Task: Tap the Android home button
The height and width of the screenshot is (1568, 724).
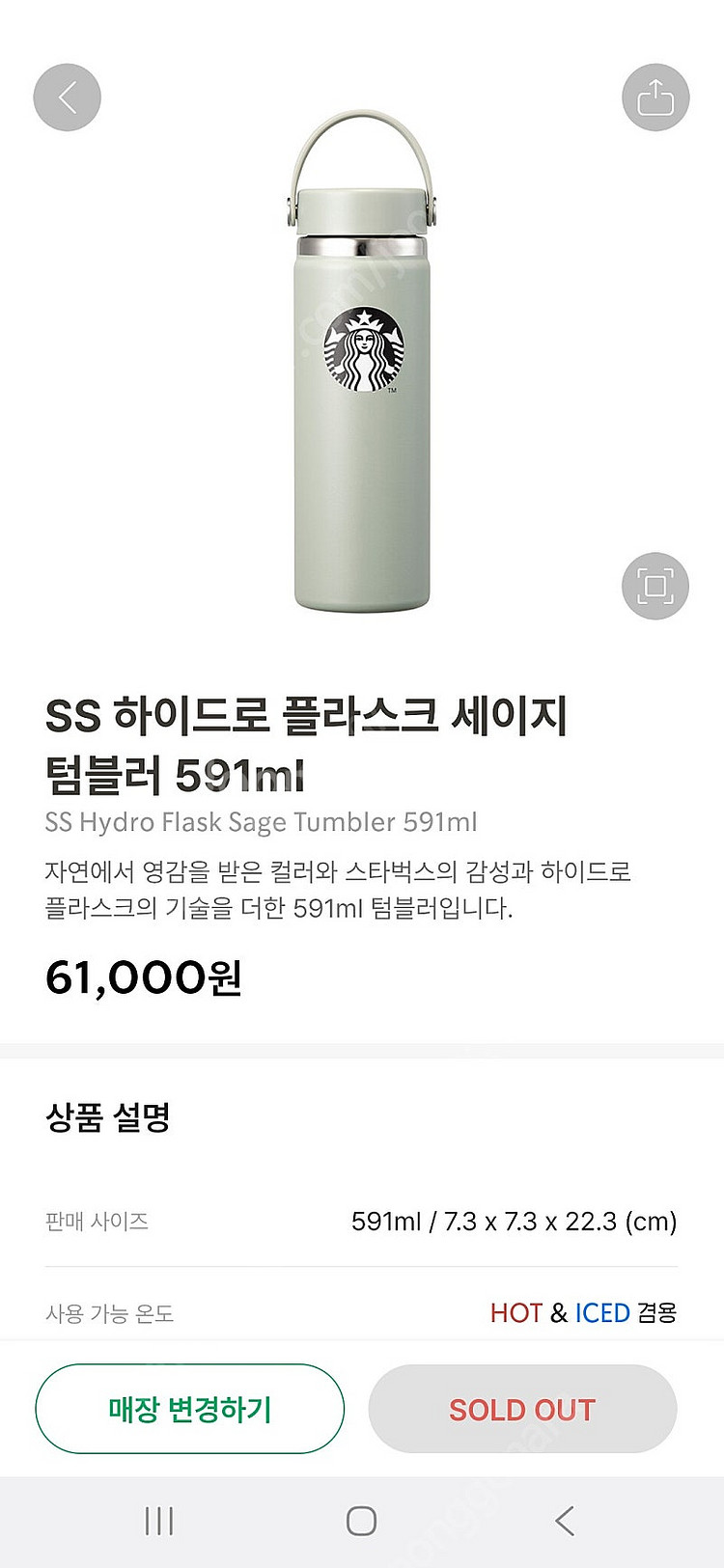Action: (x=361, y=1518)
